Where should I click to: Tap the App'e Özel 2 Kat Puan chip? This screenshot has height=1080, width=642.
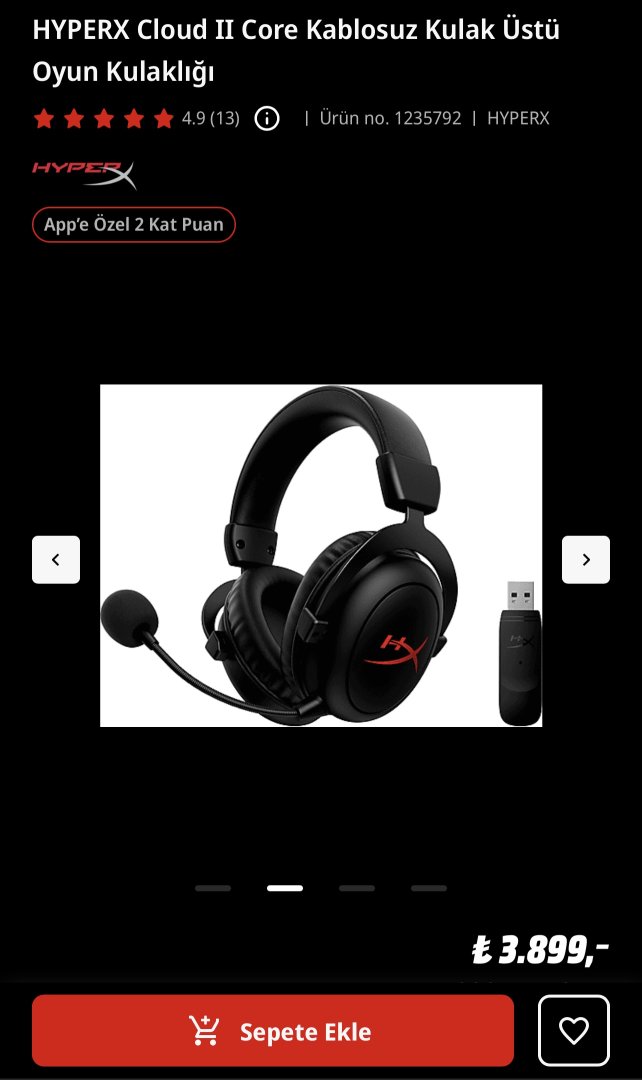coord(134,224)
